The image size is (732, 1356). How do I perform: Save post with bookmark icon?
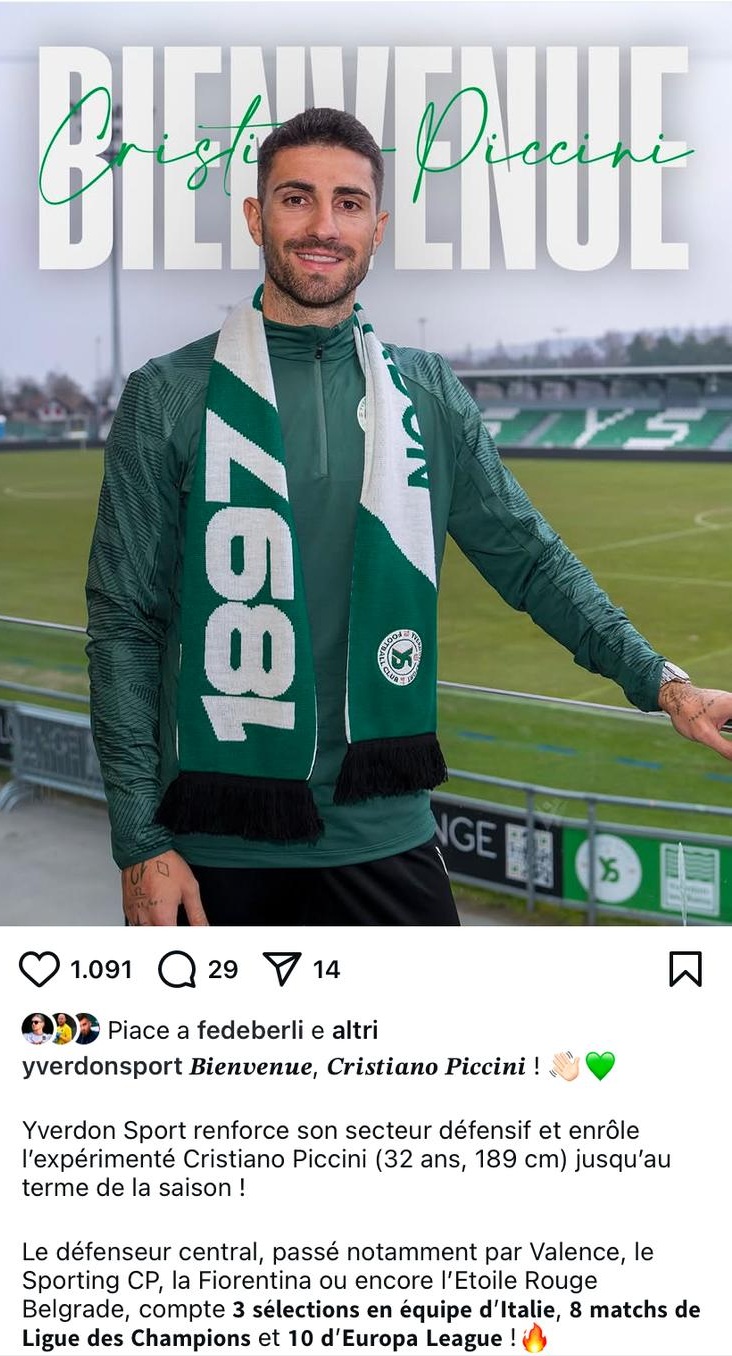(685, 969)
